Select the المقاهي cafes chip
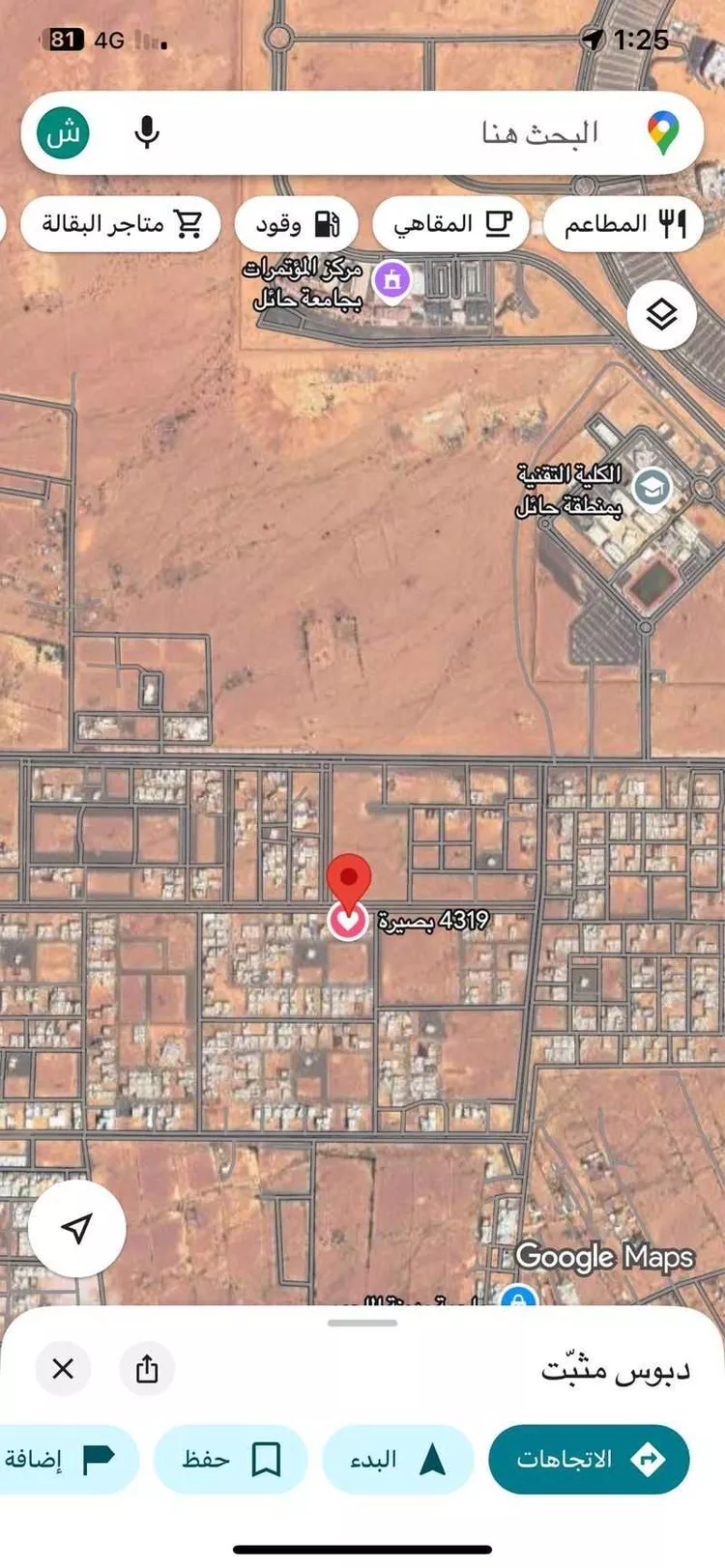Image resolution: width=725 pixels, height=1568 pixels. [450, 224]
